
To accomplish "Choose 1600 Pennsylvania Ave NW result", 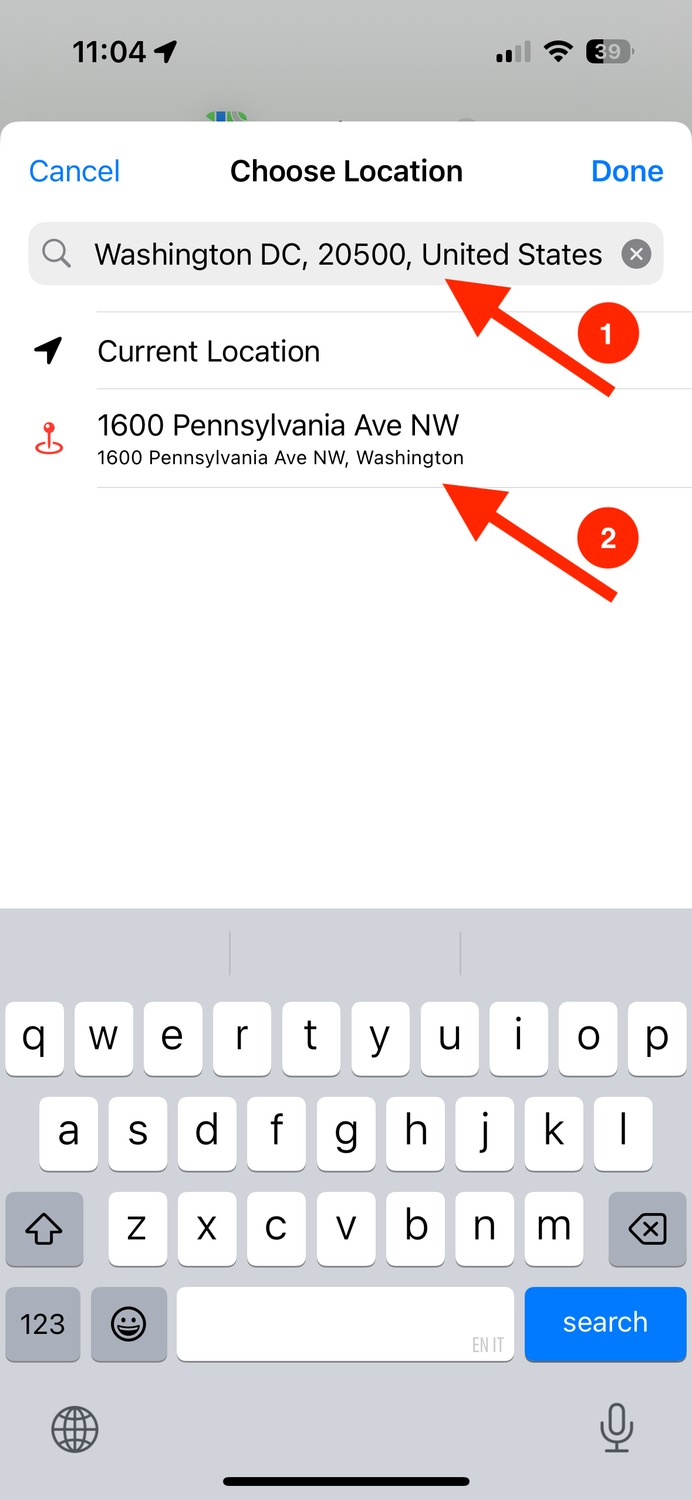I will pyautogui.click(x=346, y=439).
